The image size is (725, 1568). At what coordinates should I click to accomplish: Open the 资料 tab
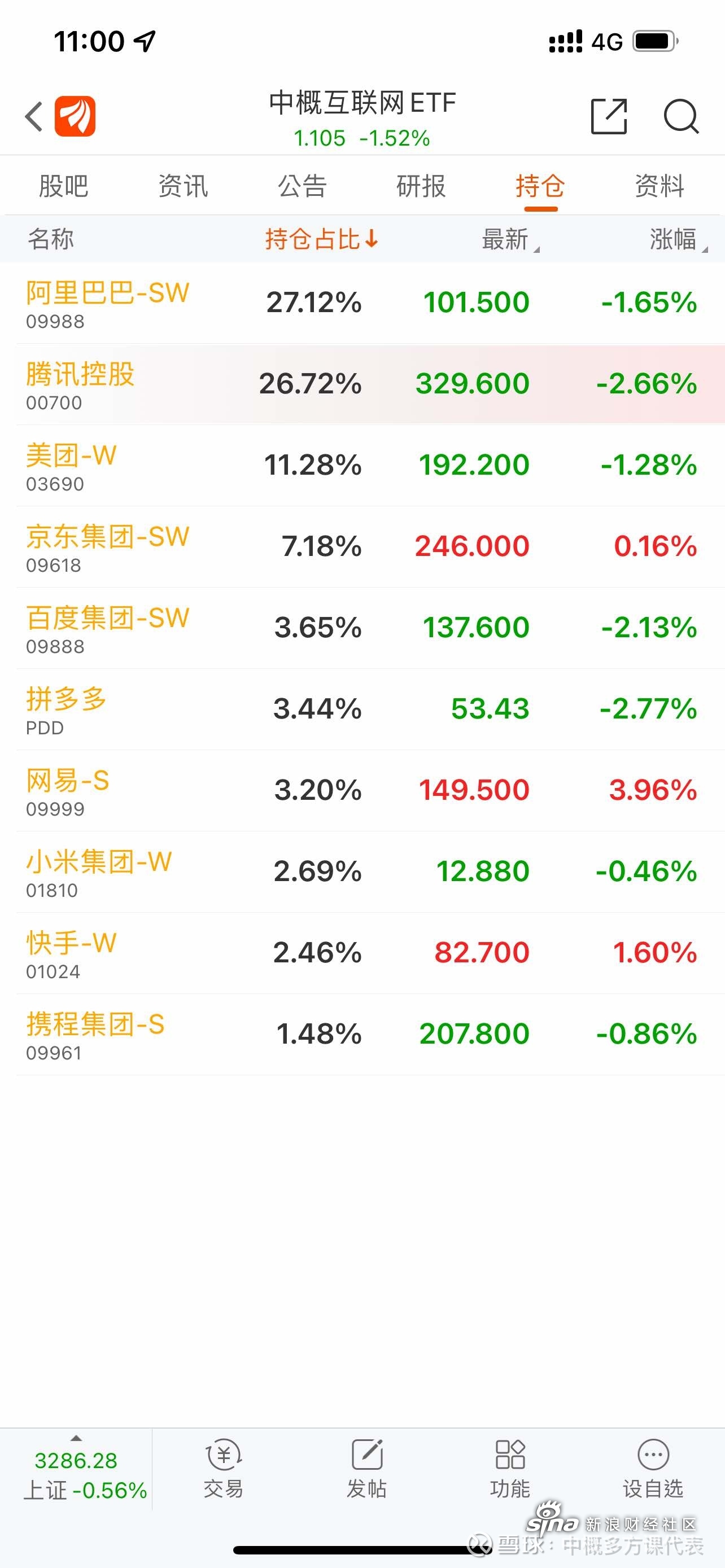click(x=660, y=186)
